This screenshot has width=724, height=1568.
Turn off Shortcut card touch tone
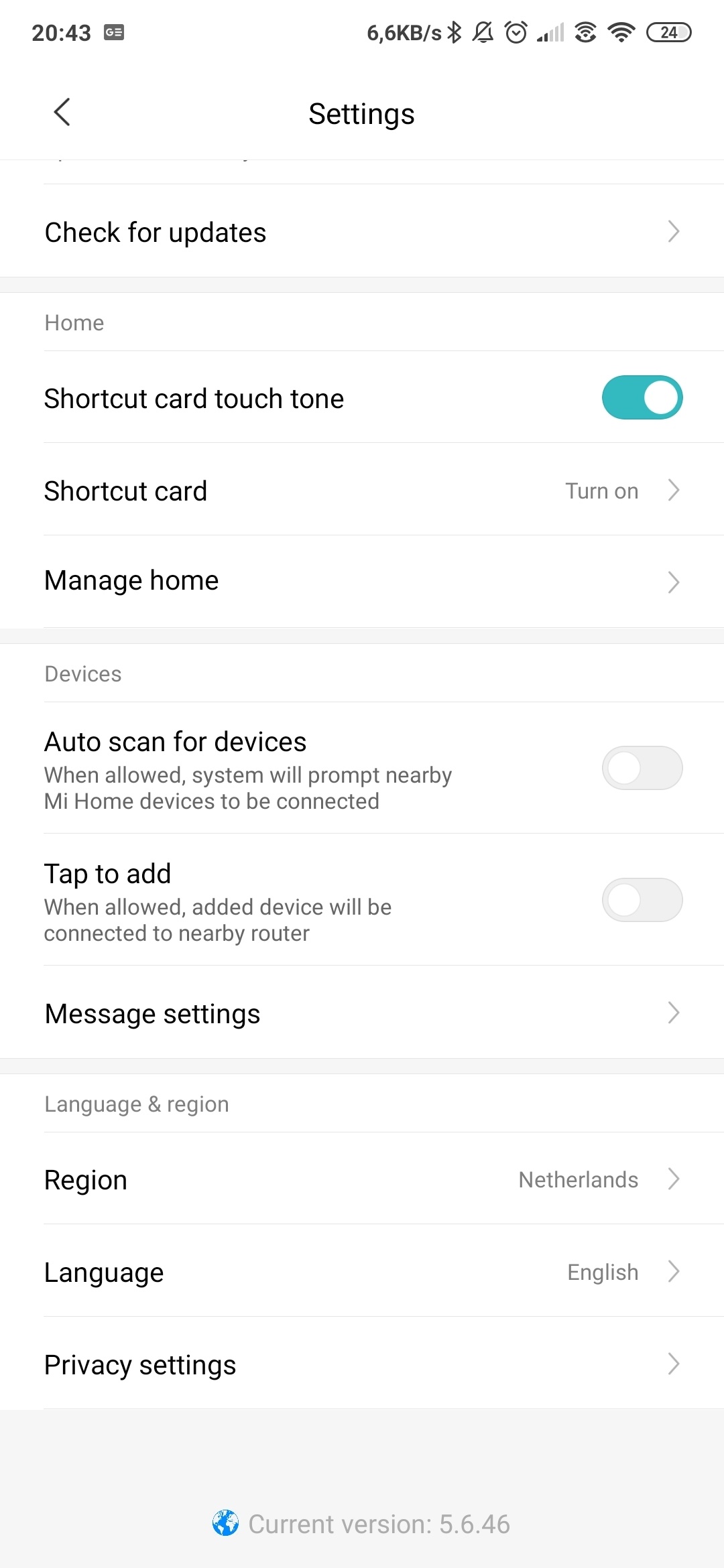click(642, 398)
